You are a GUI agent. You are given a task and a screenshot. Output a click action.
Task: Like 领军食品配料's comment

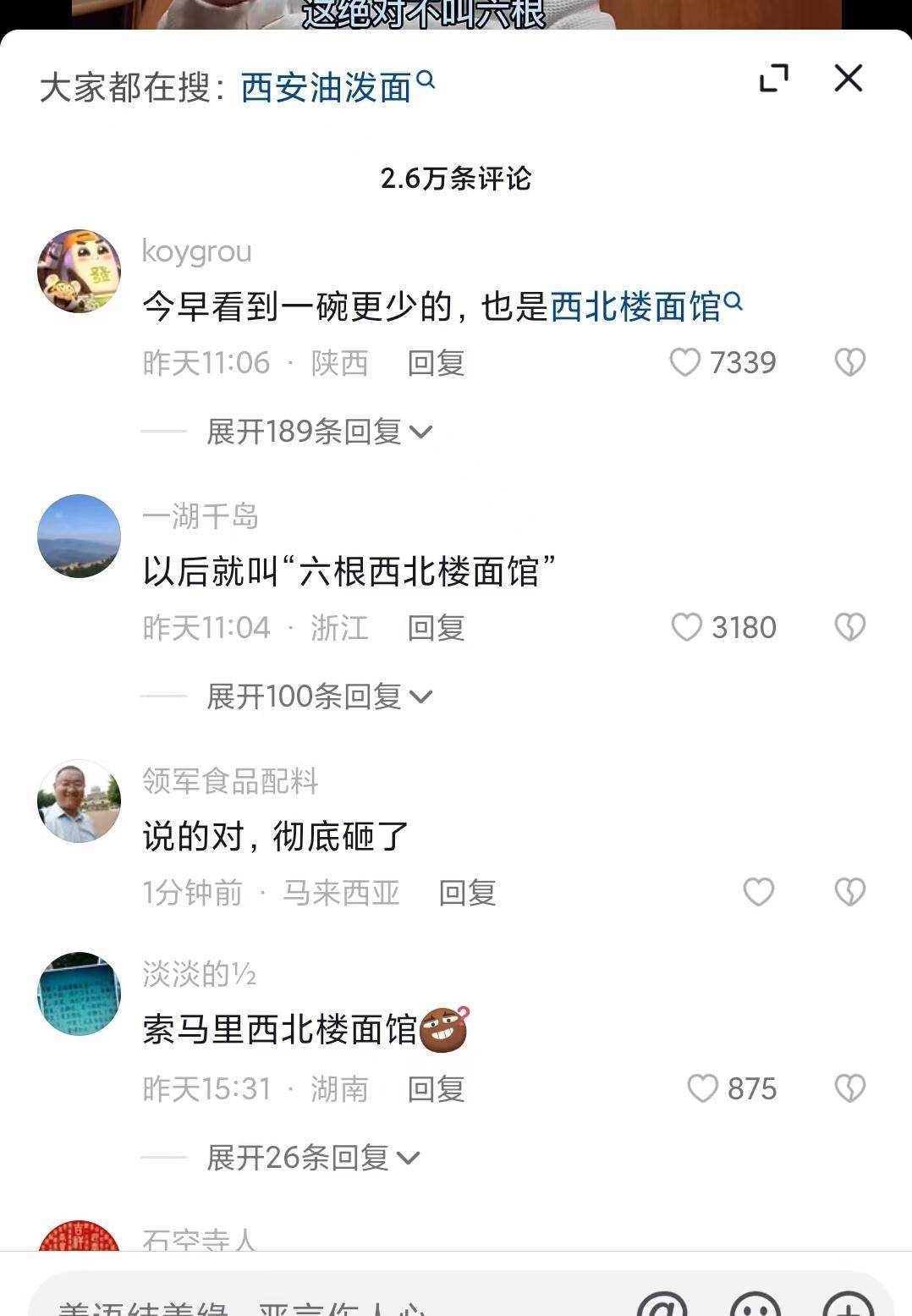tap(758, 892)
